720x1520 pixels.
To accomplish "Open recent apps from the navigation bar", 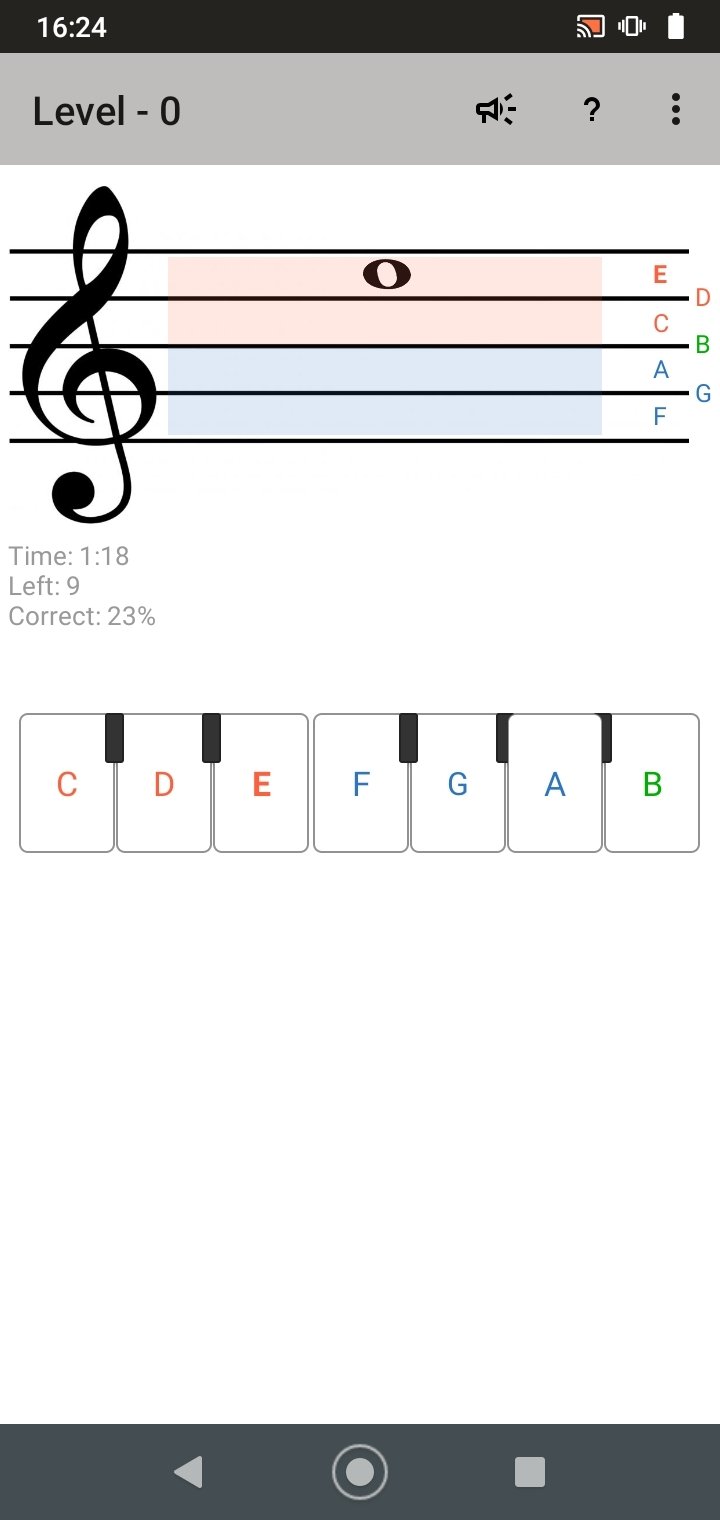I will (530, 1472).
